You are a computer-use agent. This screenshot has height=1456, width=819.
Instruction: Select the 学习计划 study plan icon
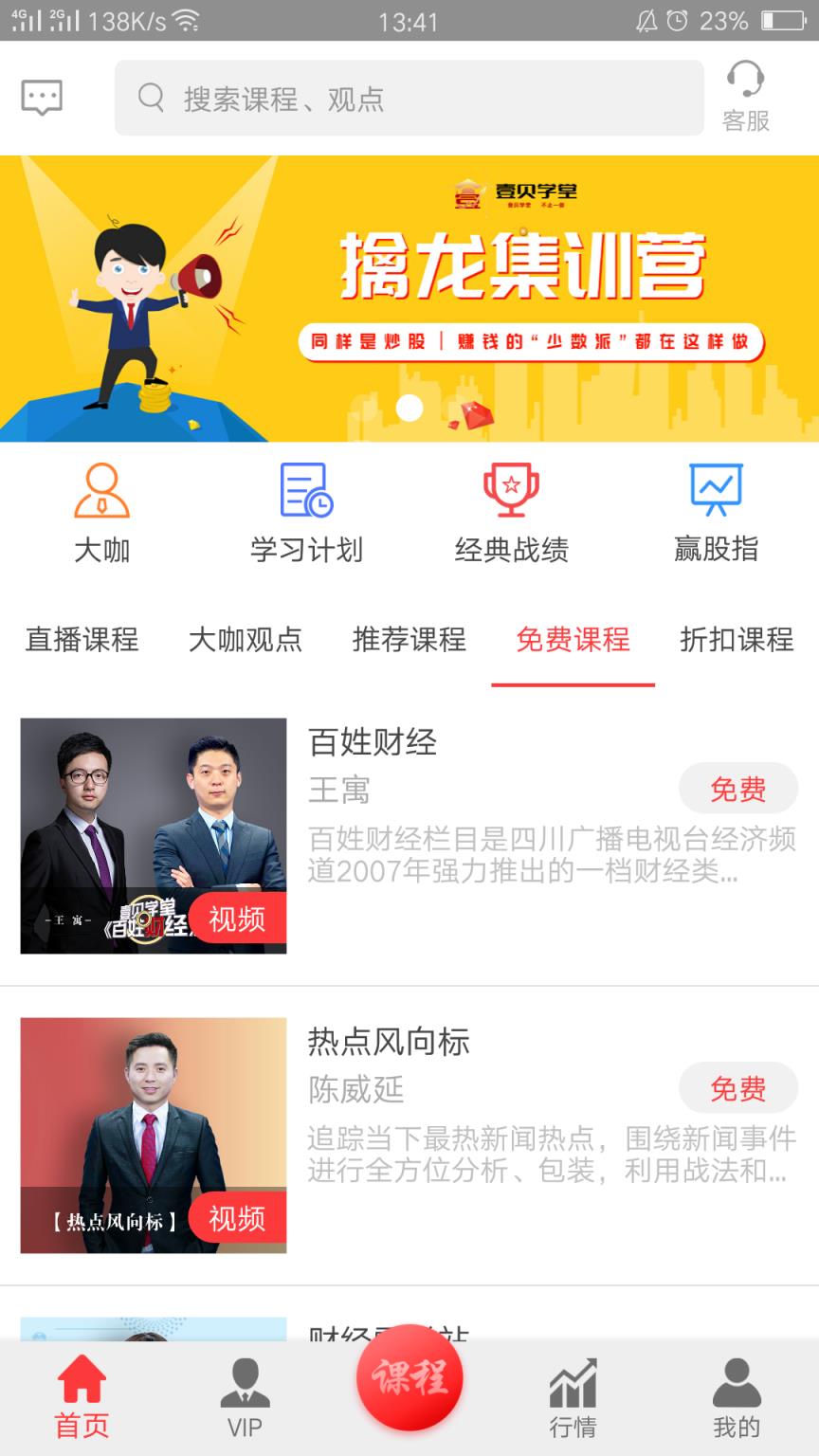click(x=305, y=490)
